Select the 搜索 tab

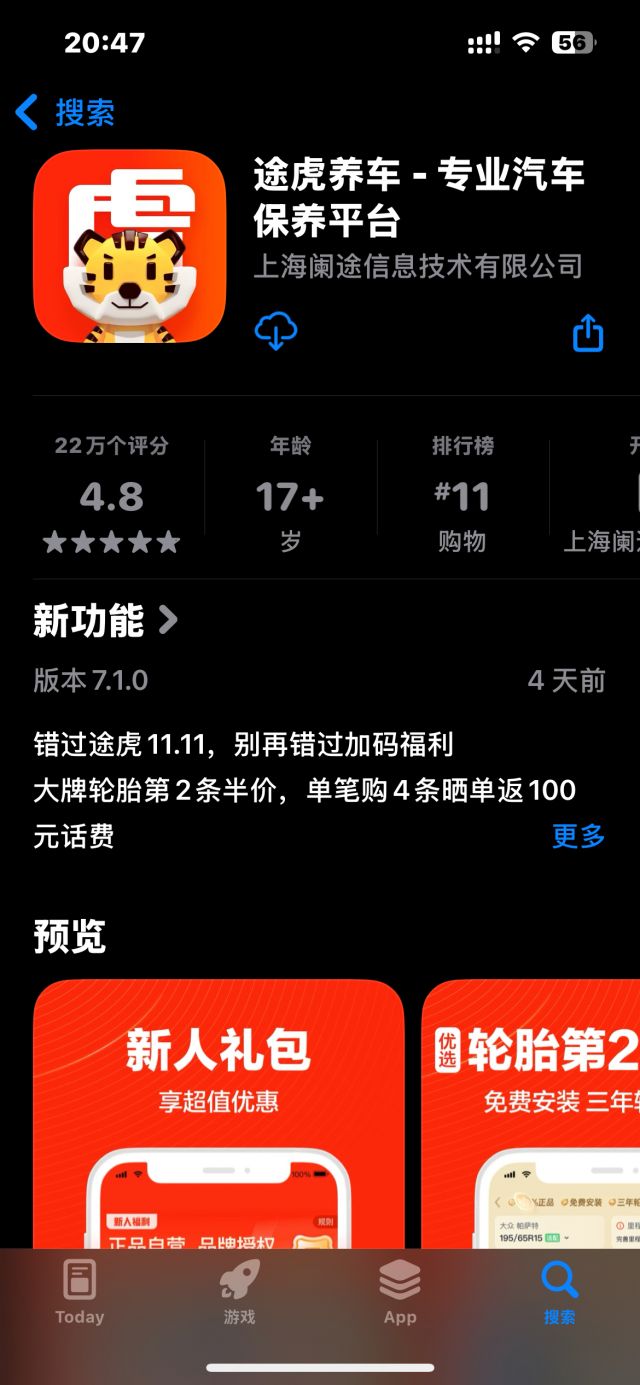pos(559,1293)
